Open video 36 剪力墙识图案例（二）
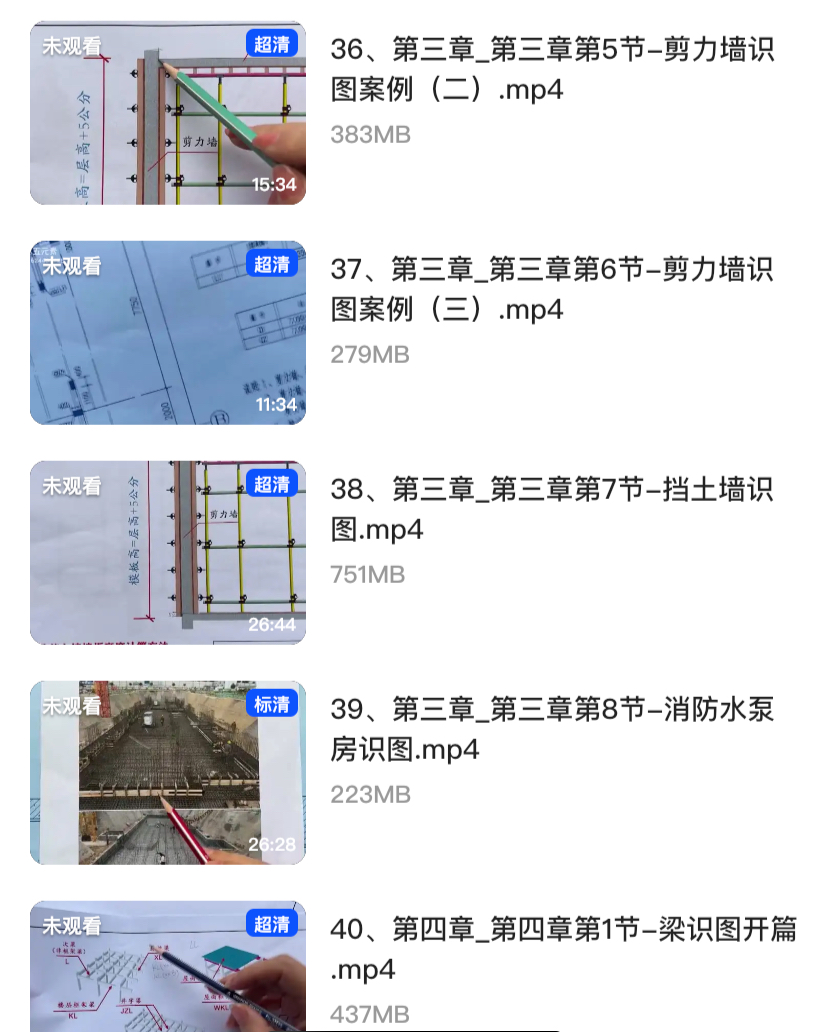This screenshot has height=1032, width=828. (x=552, y=70)
